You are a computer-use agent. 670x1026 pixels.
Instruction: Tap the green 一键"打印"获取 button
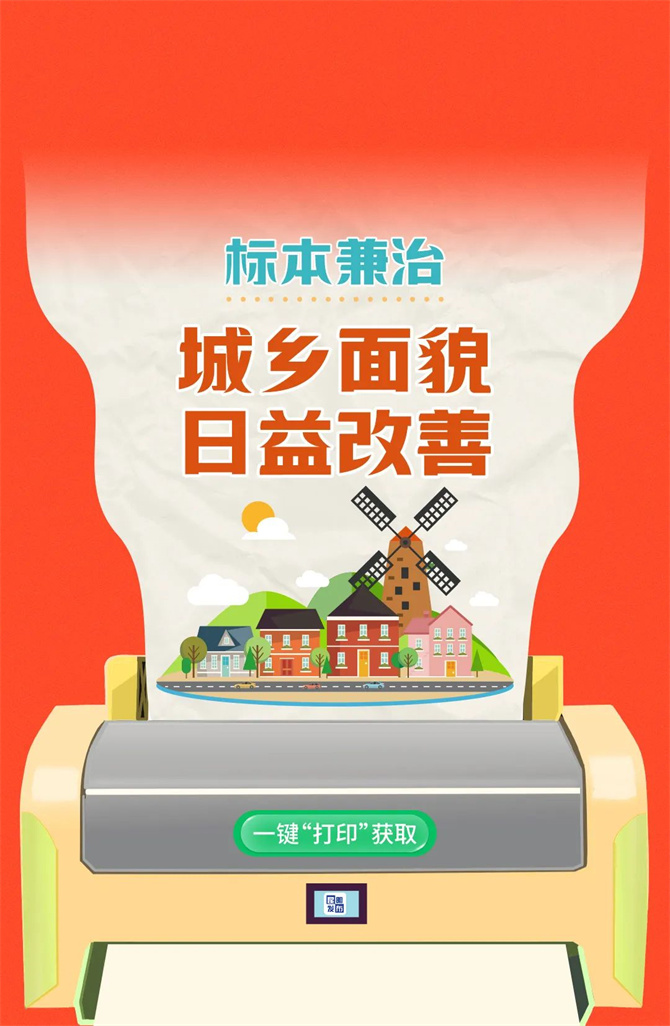[334, 833]
